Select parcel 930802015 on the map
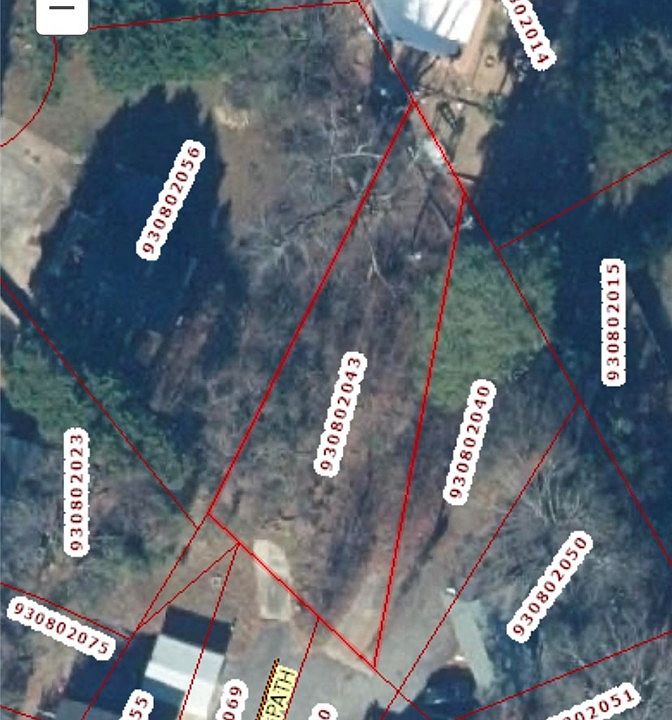Screen dimensions: 672x720 (x=613, y=321)
